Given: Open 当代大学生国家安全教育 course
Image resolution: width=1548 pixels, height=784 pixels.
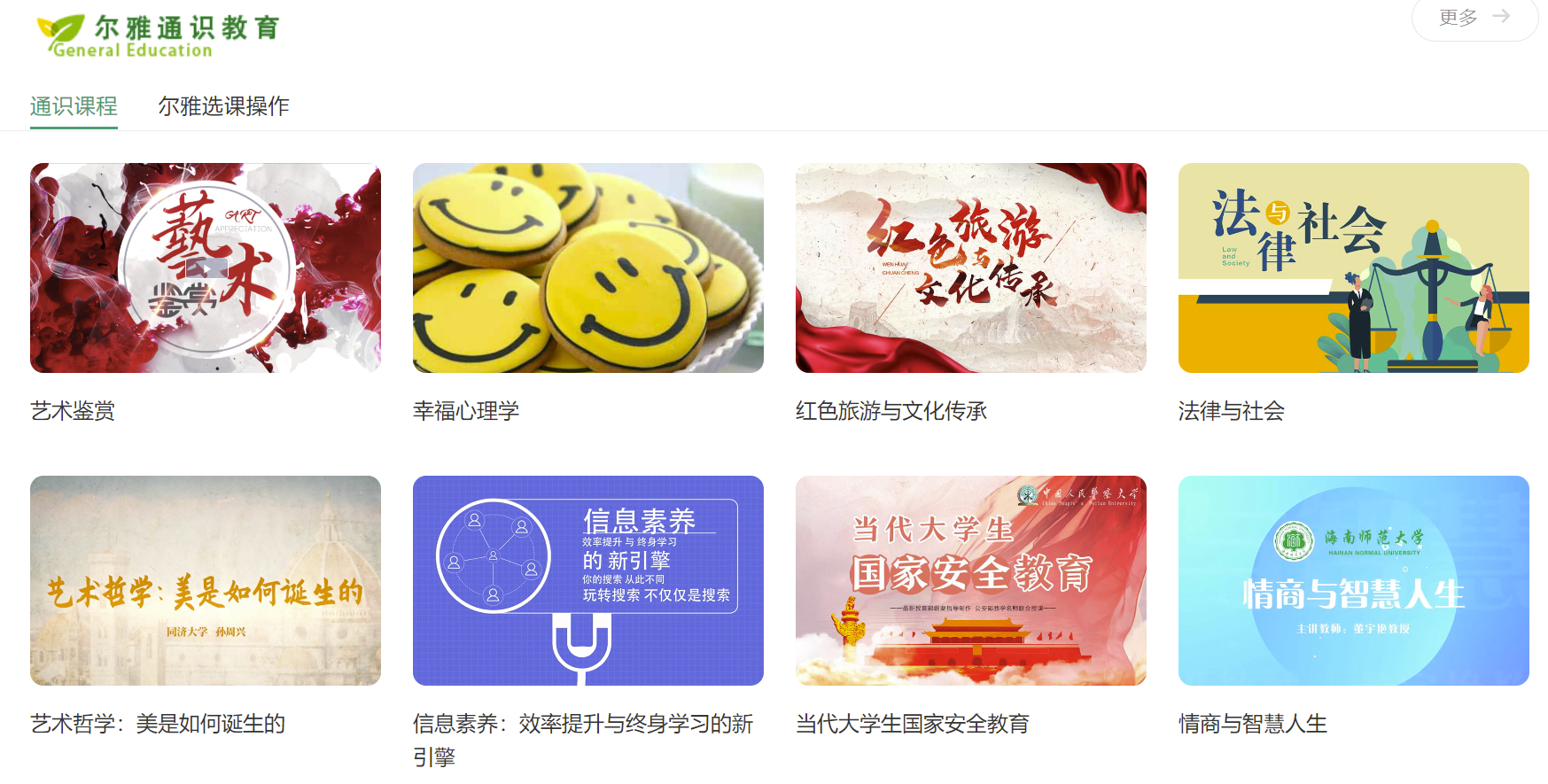Looking at the screenshot, I should coord(970,580).
